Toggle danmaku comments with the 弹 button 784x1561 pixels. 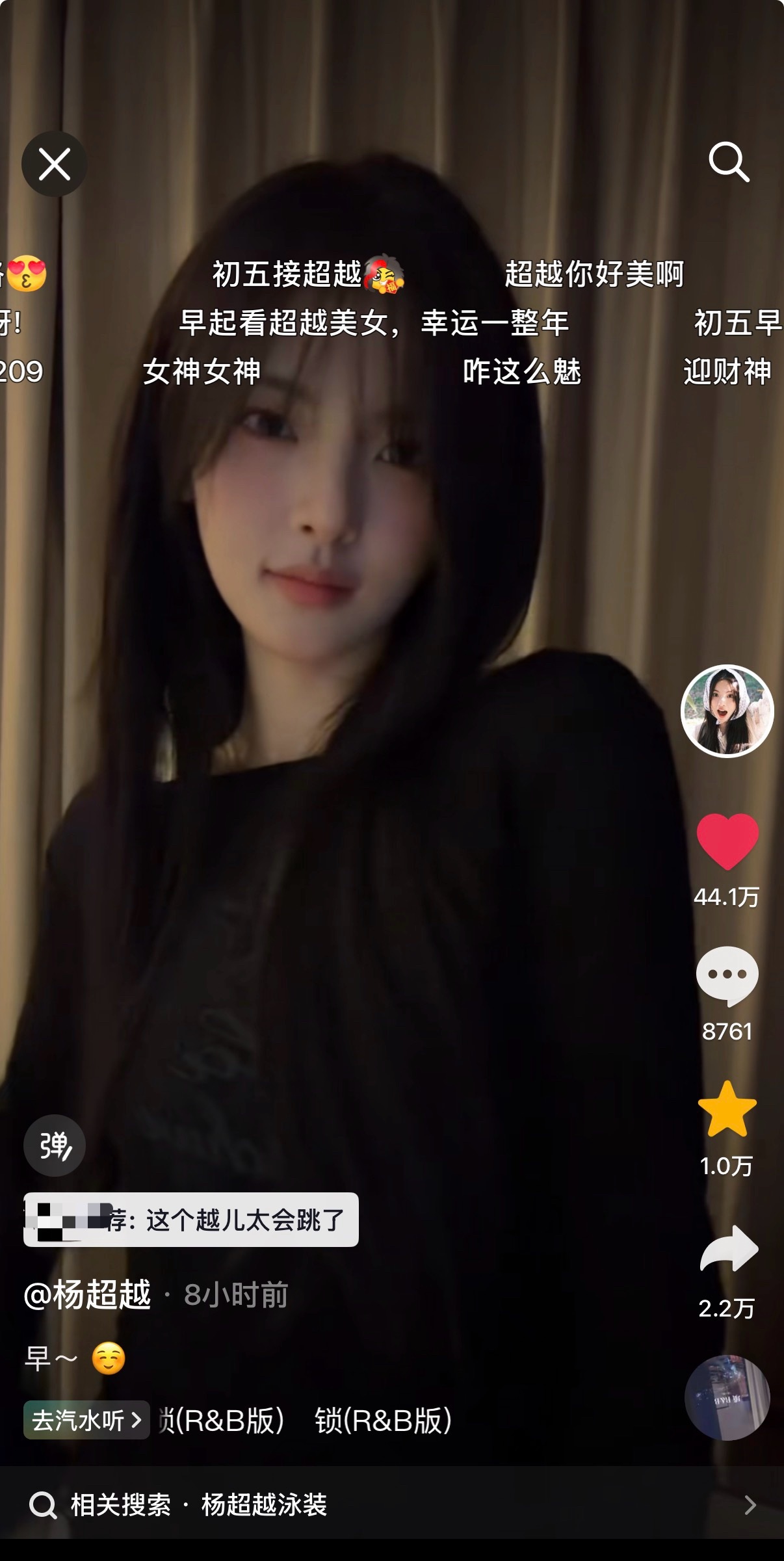[55, 1147]
